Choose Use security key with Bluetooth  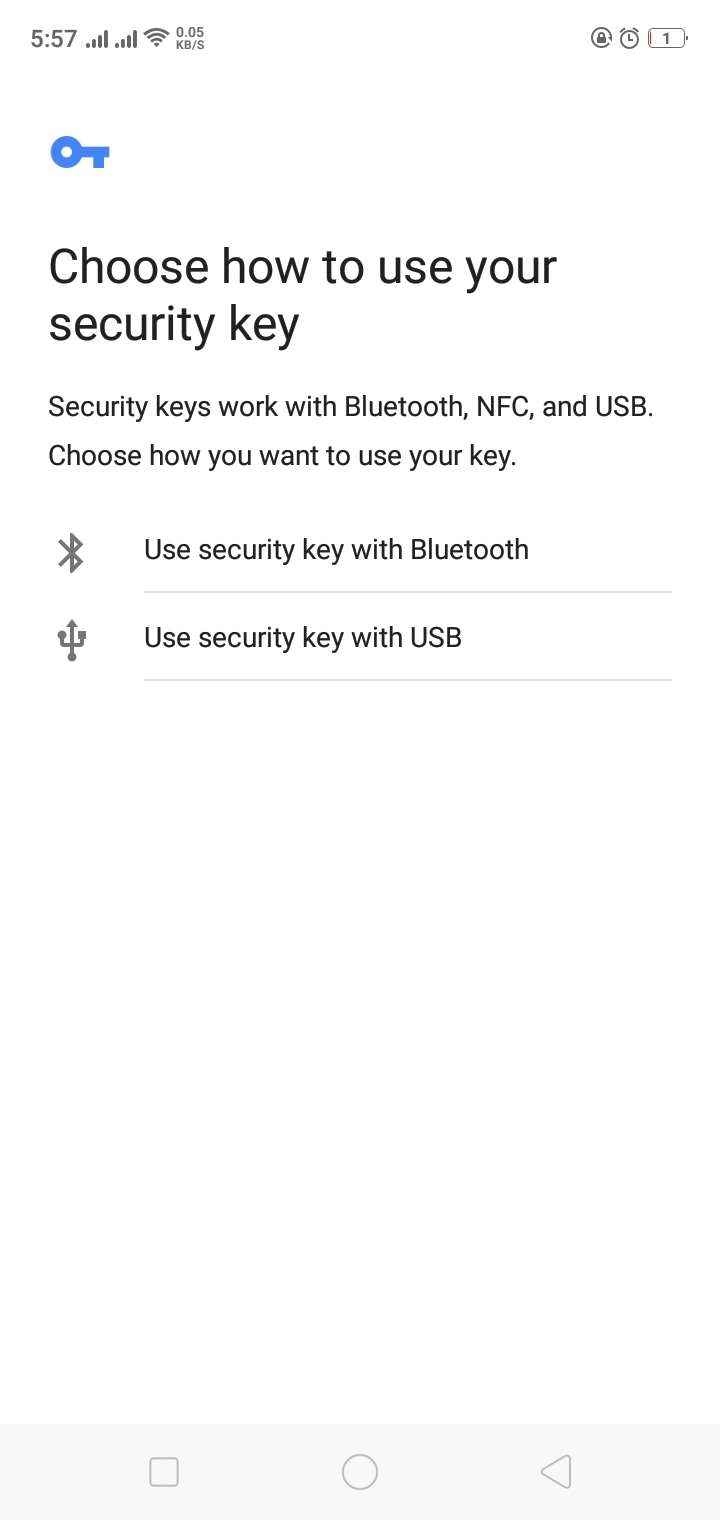[337, 549]
